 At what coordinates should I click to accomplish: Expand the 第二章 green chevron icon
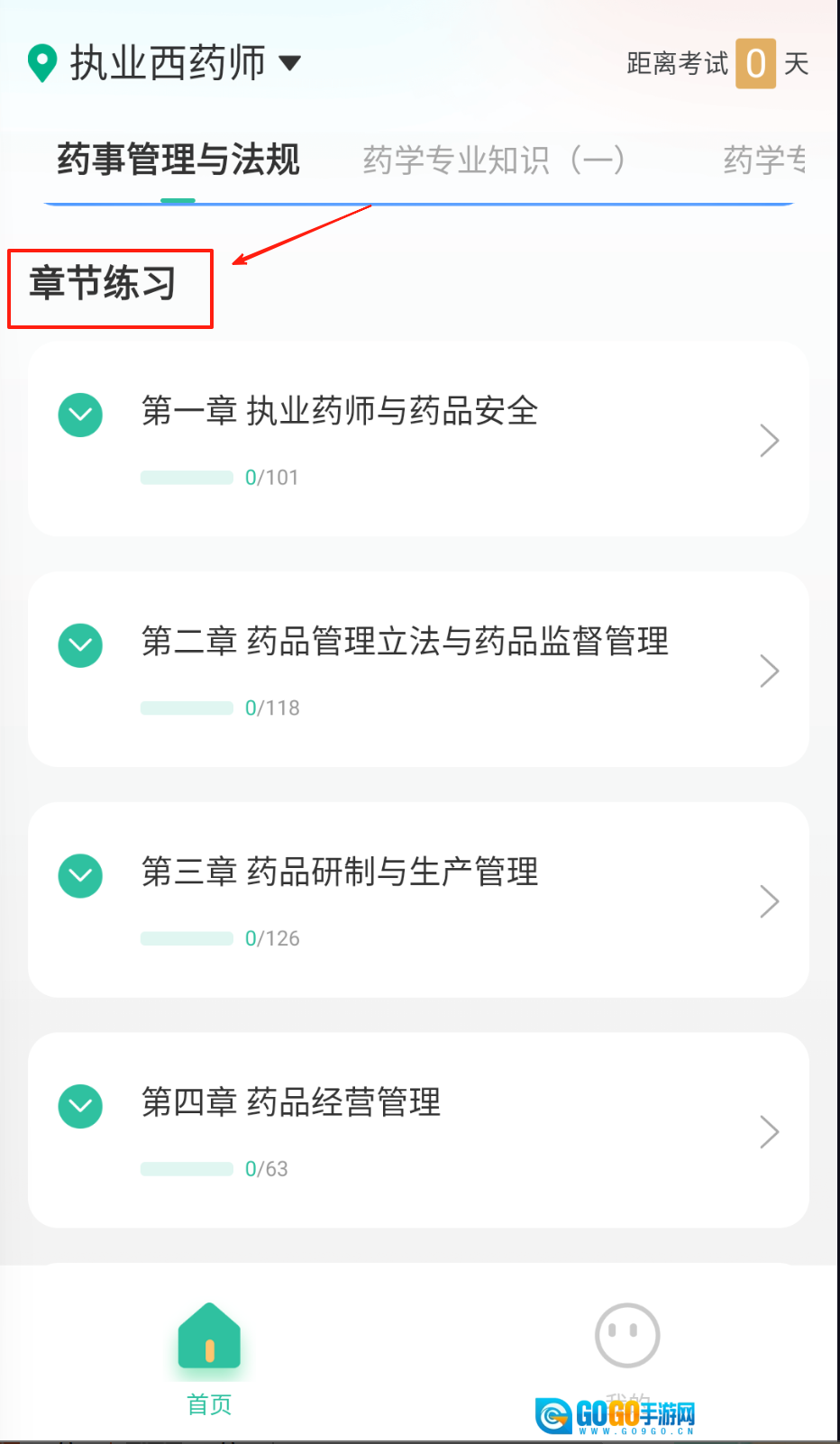80,645
